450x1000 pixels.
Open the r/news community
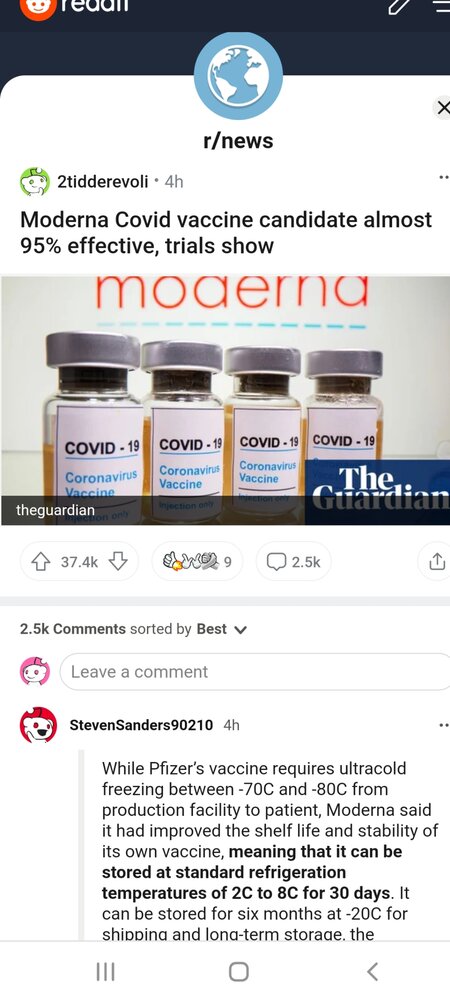coord(238,140)
